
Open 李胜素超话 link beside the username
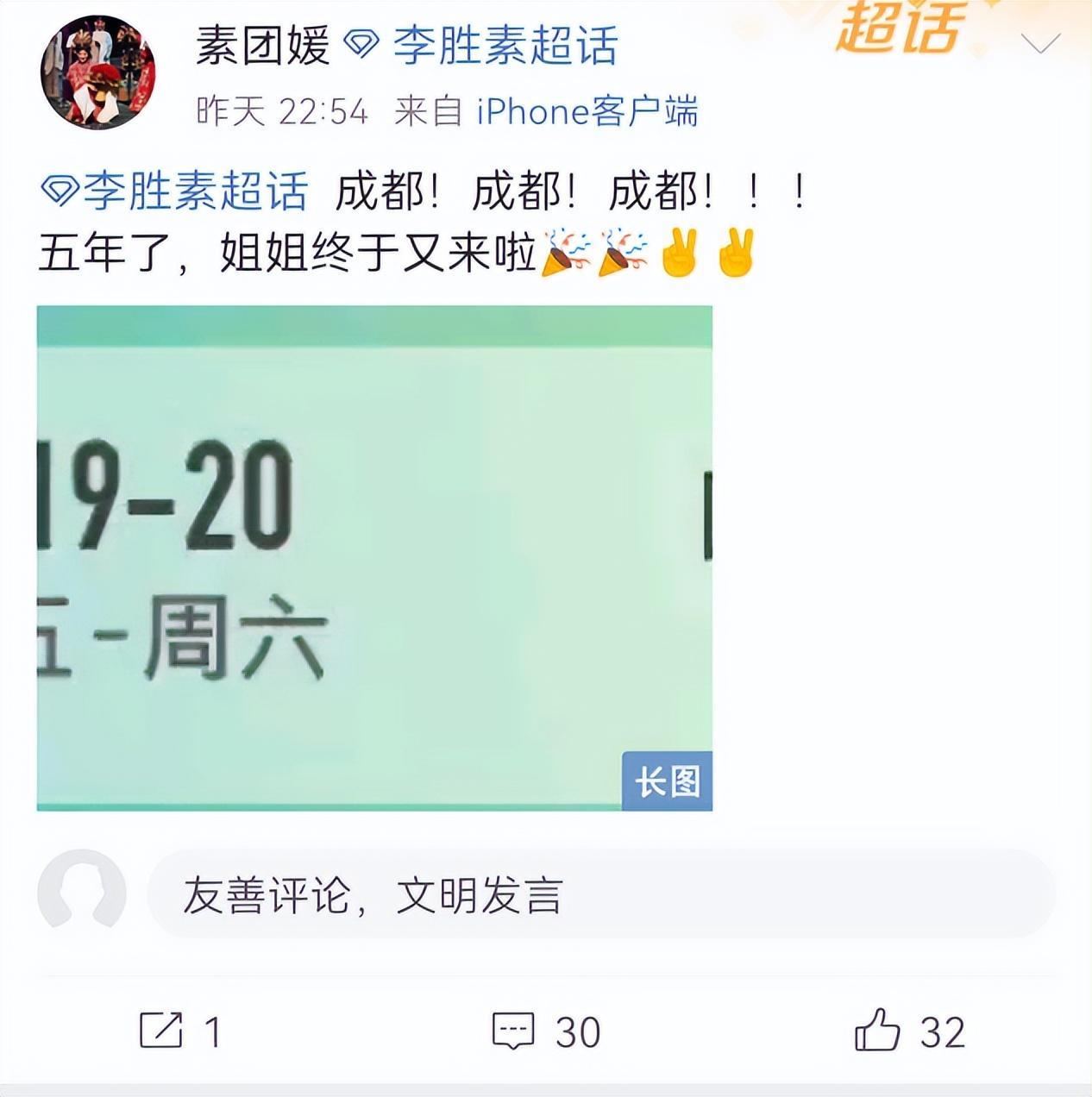(x=505, y=46)
